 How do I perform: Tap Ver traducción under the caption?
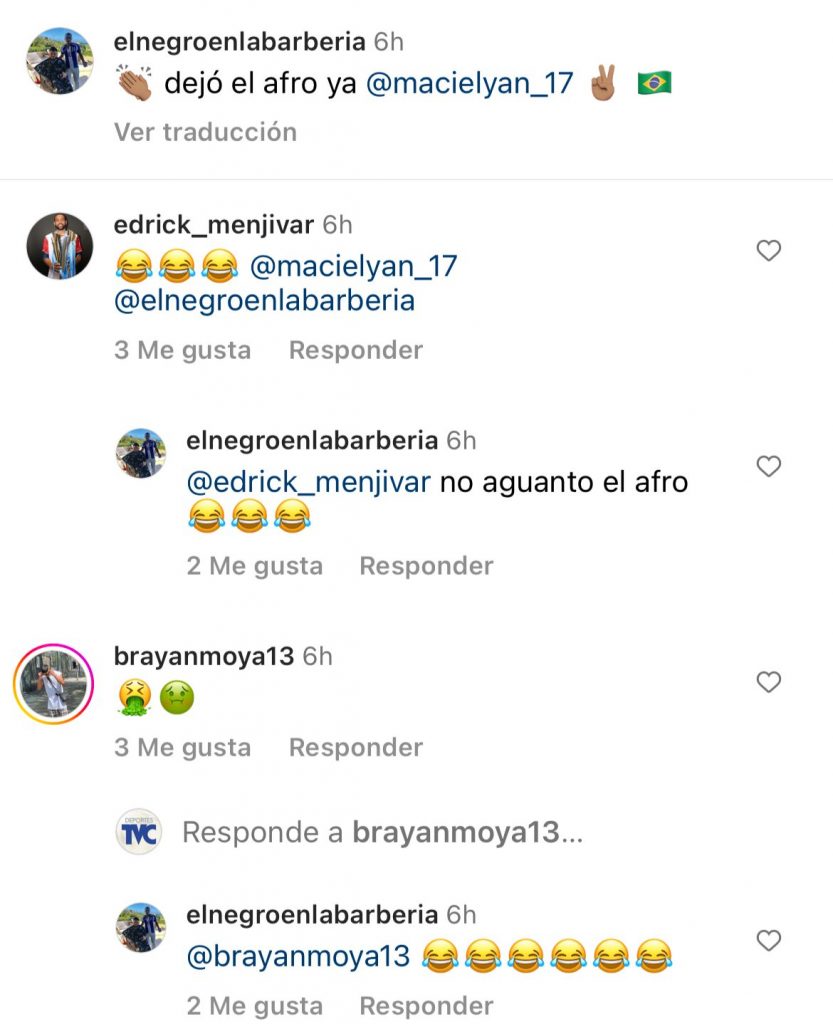coord(205,132)
